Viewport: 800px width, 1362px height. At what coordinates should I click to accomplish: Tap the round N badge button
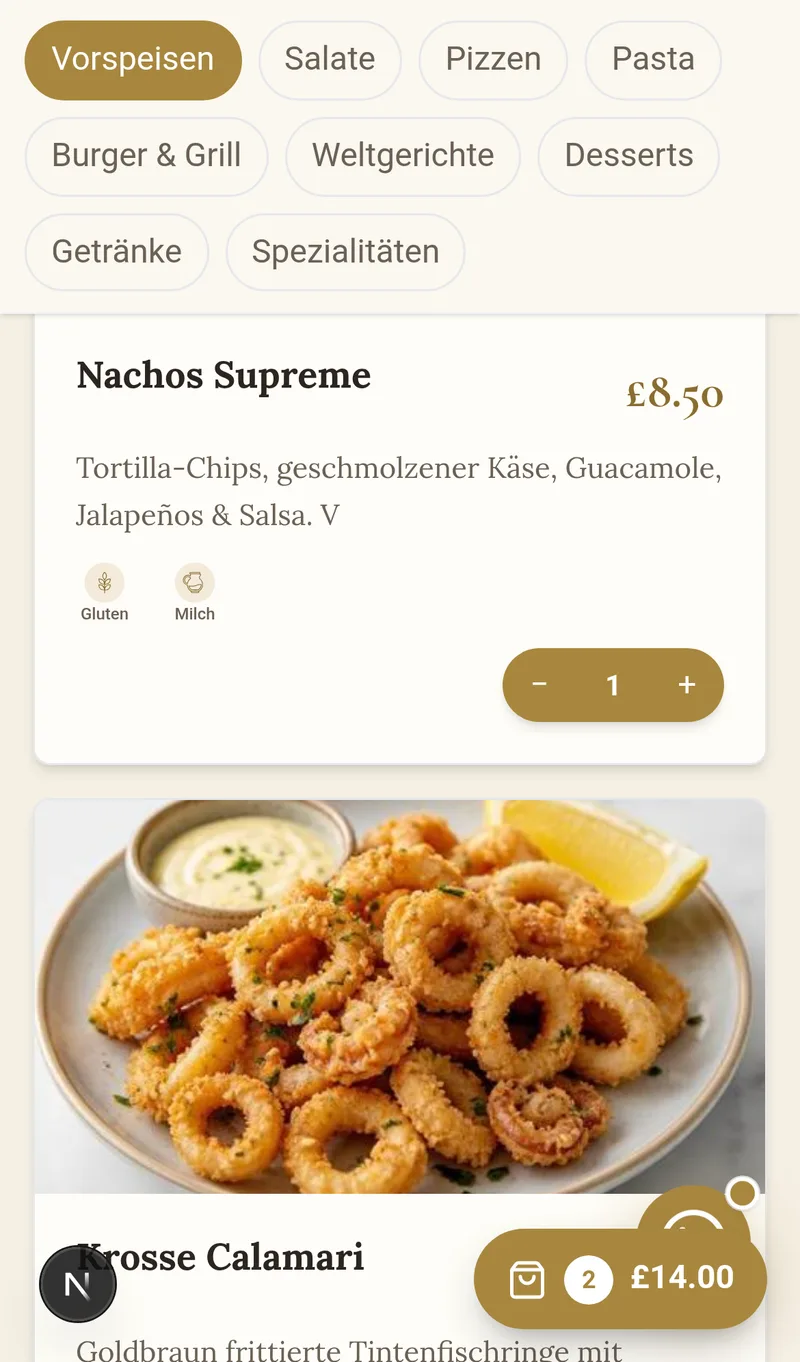[x=78, y=1284]
